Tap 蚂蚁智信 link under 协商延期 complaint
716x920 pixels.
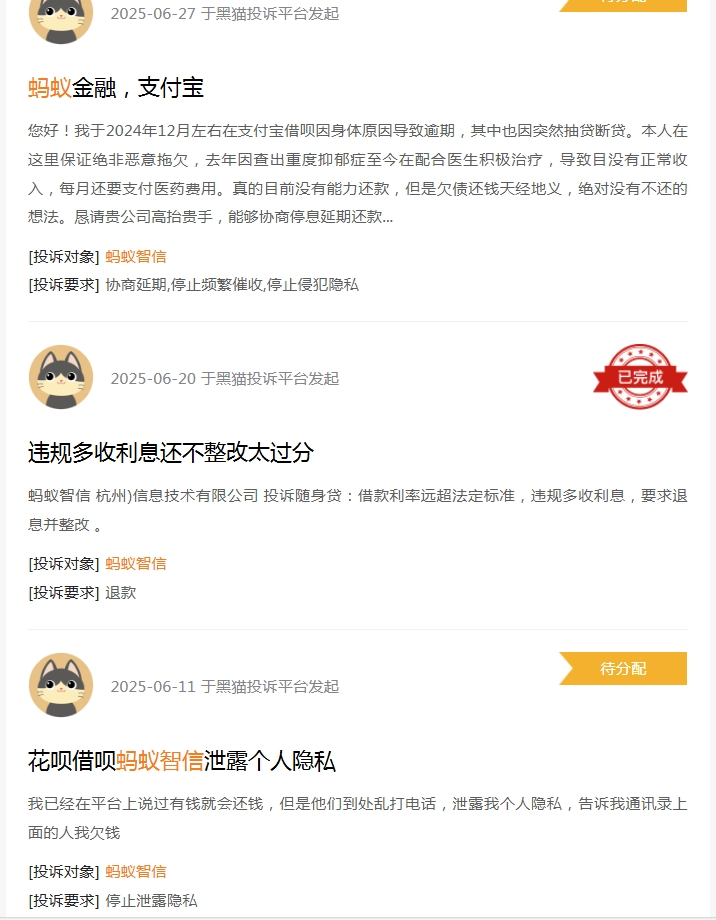[136, 256]
